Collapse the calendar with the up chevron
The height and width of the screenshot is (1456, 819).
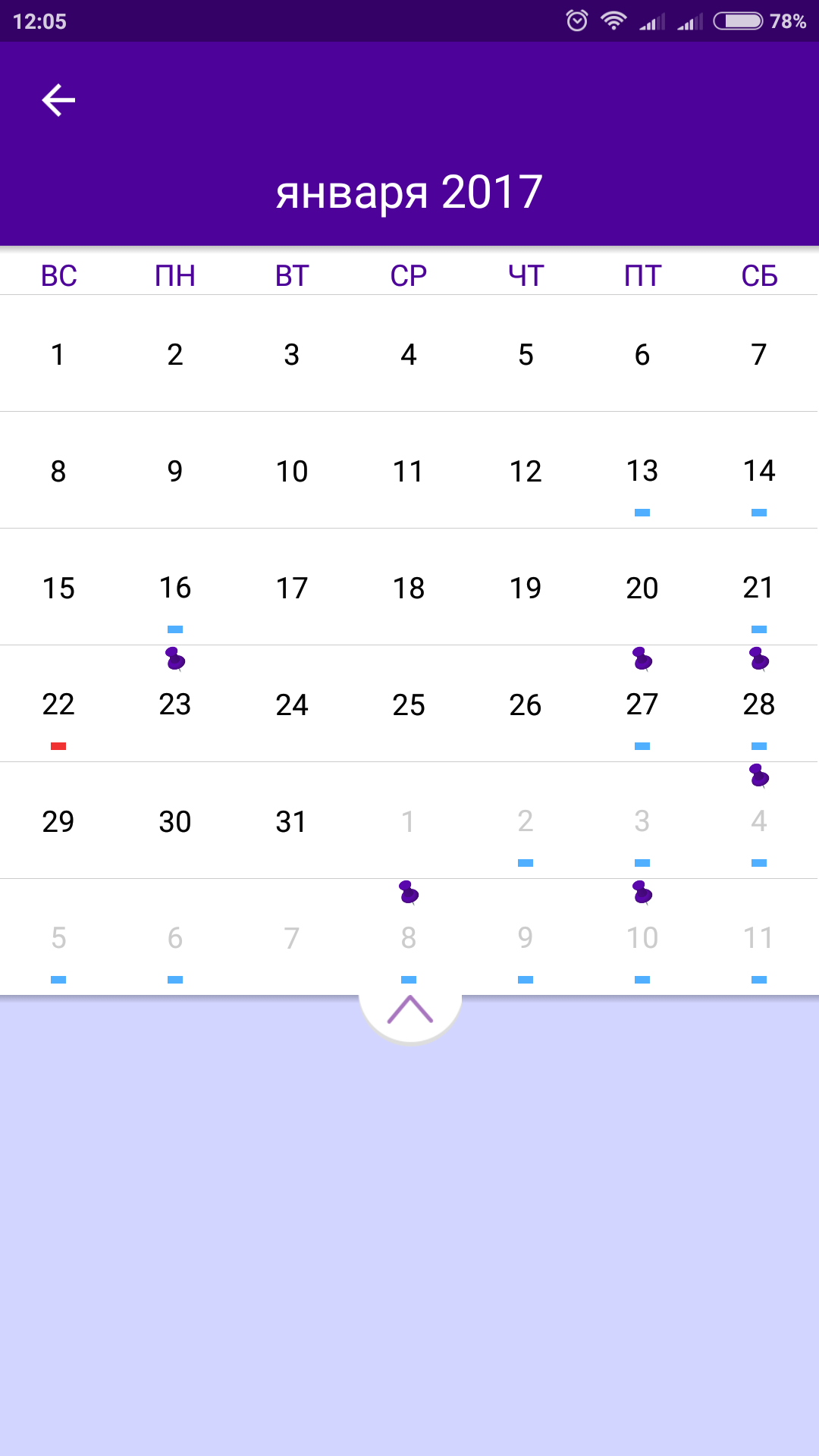pyautogui.click(x=409, y=1011)
